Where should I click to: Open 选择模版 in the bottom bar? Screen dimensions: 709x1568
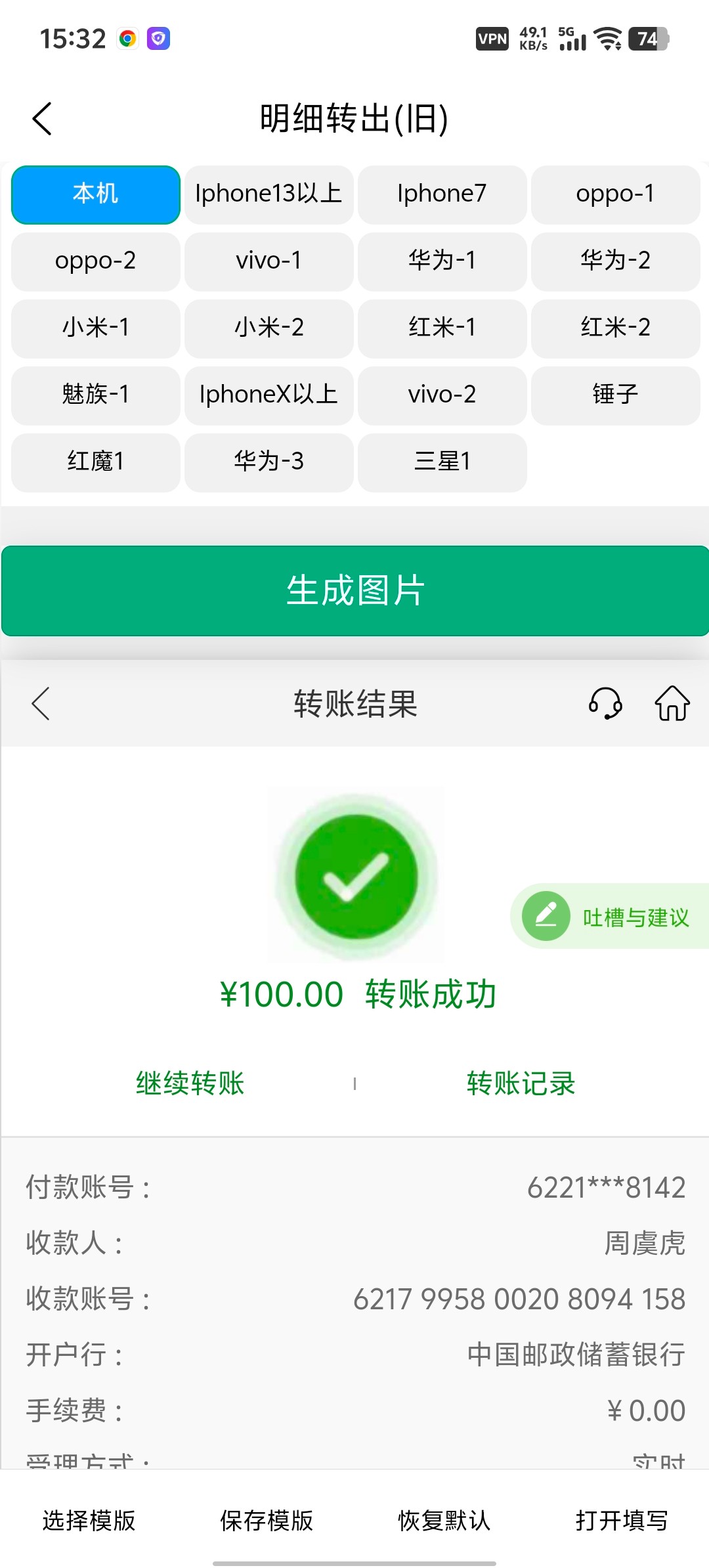pos(89,1521)
